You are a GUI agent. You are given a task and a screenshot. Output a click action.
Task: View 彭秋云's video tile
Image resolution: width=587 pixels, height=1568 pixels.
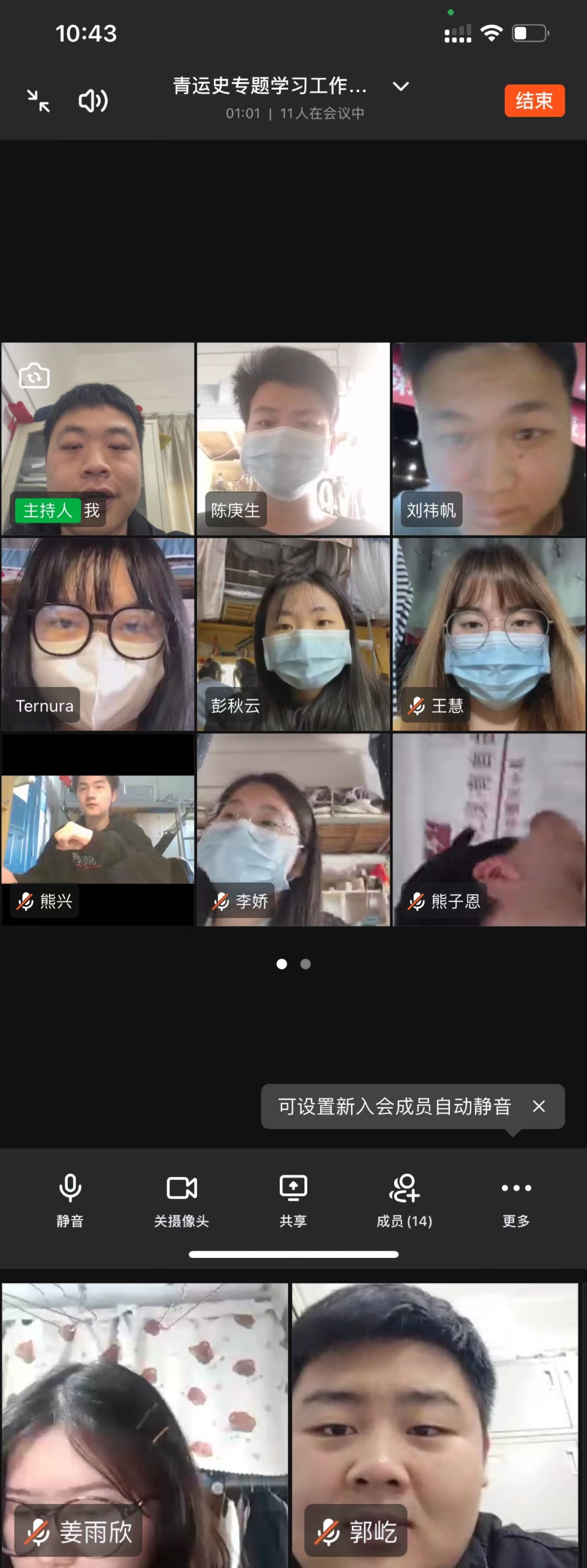coord(293,634)
